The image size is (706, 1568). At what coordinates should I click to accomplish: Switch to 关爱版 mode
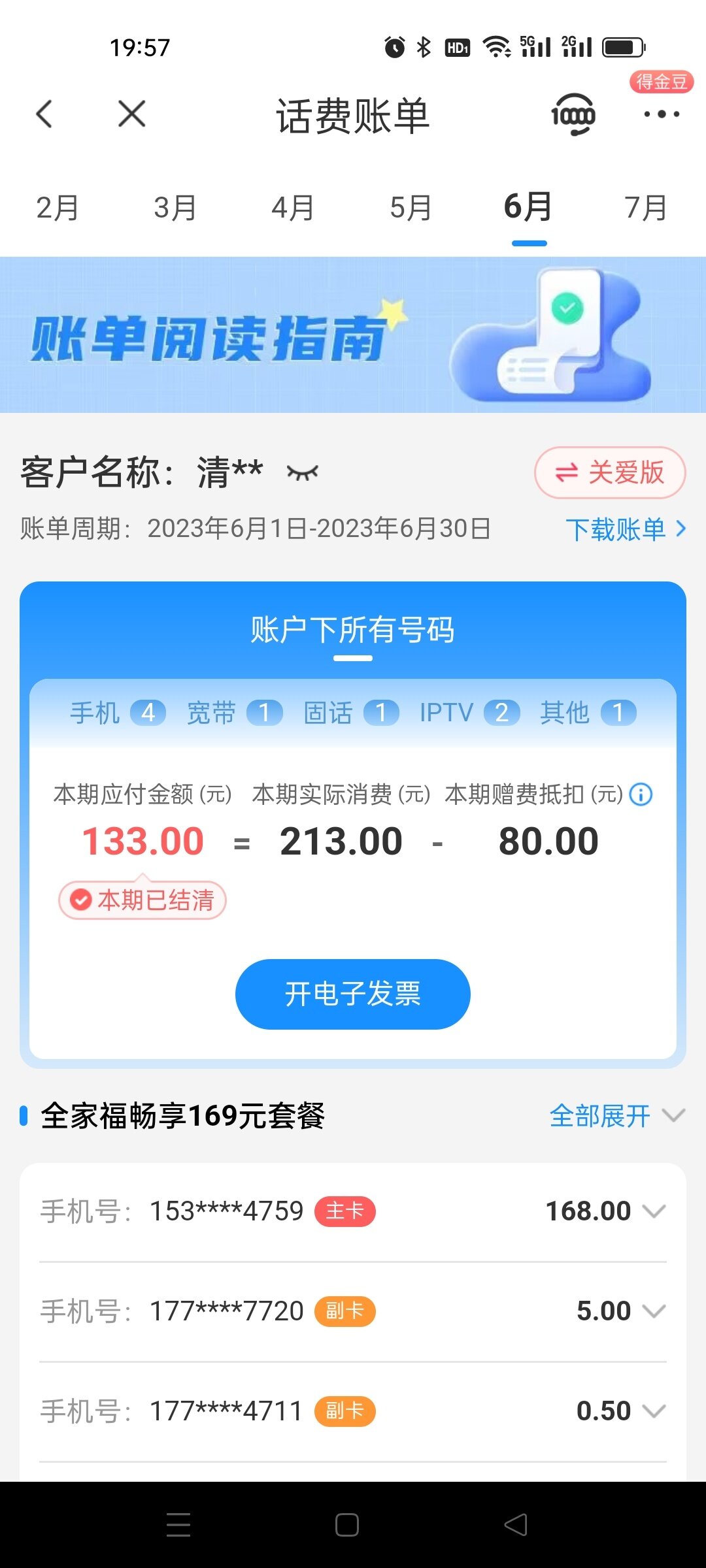coord(609,472)
